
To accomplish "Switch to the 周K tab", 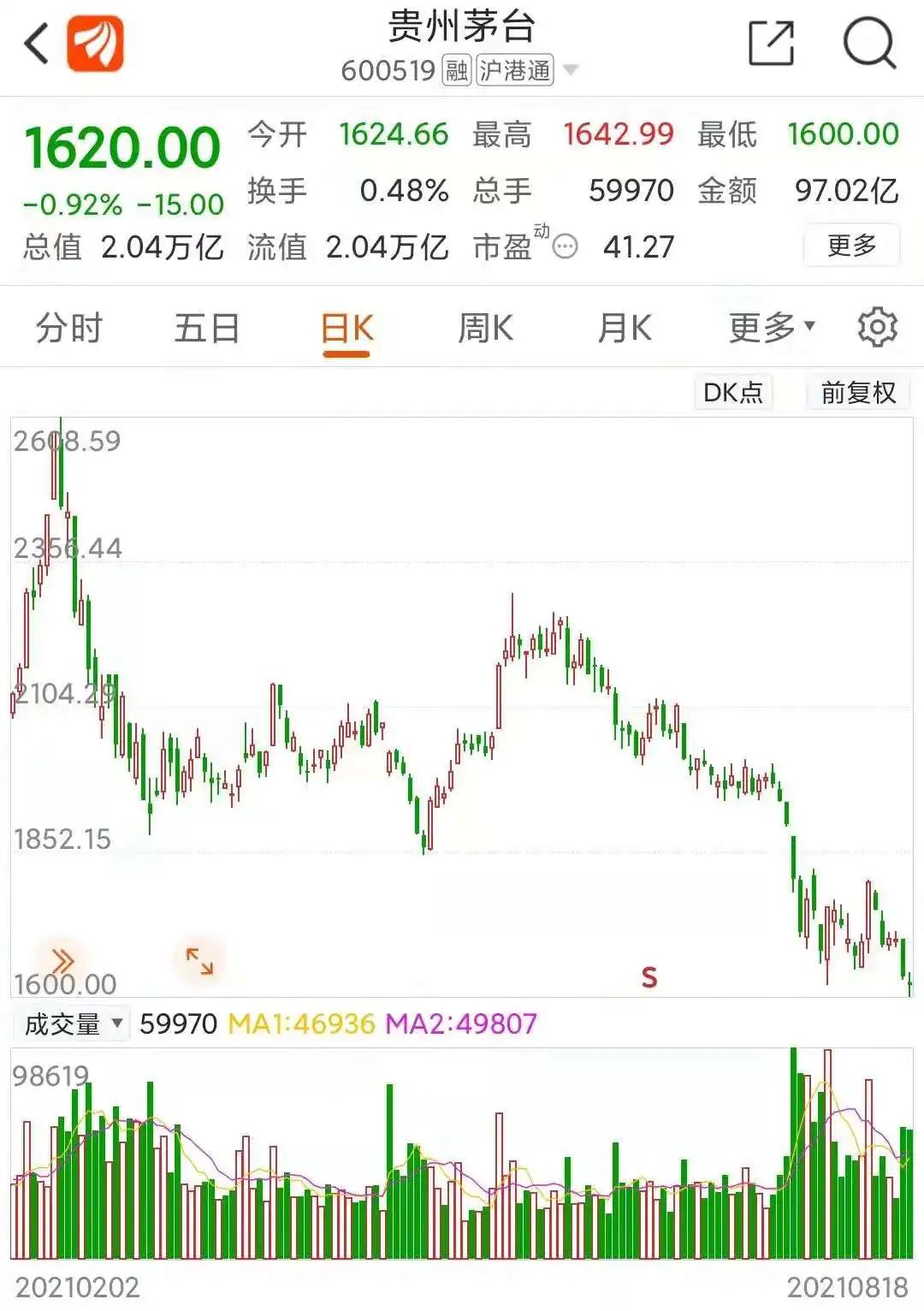I will point(485,328).
